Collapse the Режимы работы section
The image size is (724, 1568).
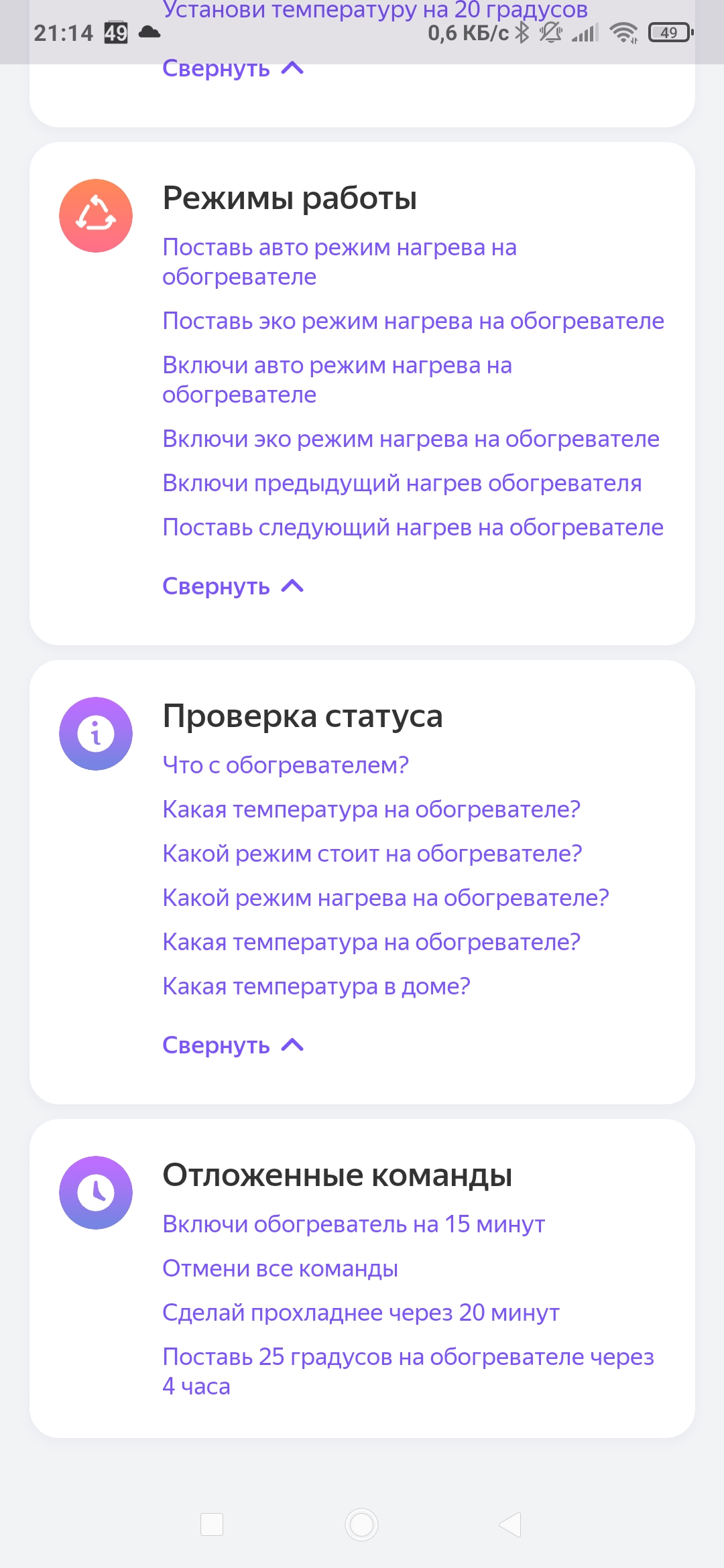point(232,586)
